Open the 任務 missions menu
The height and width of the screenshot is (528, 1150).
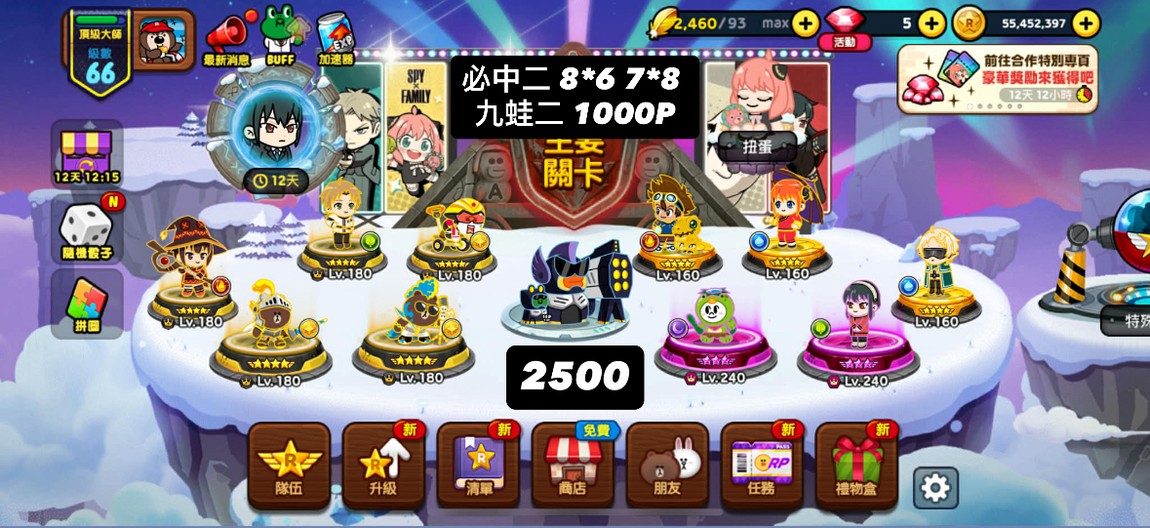(762, 466)
